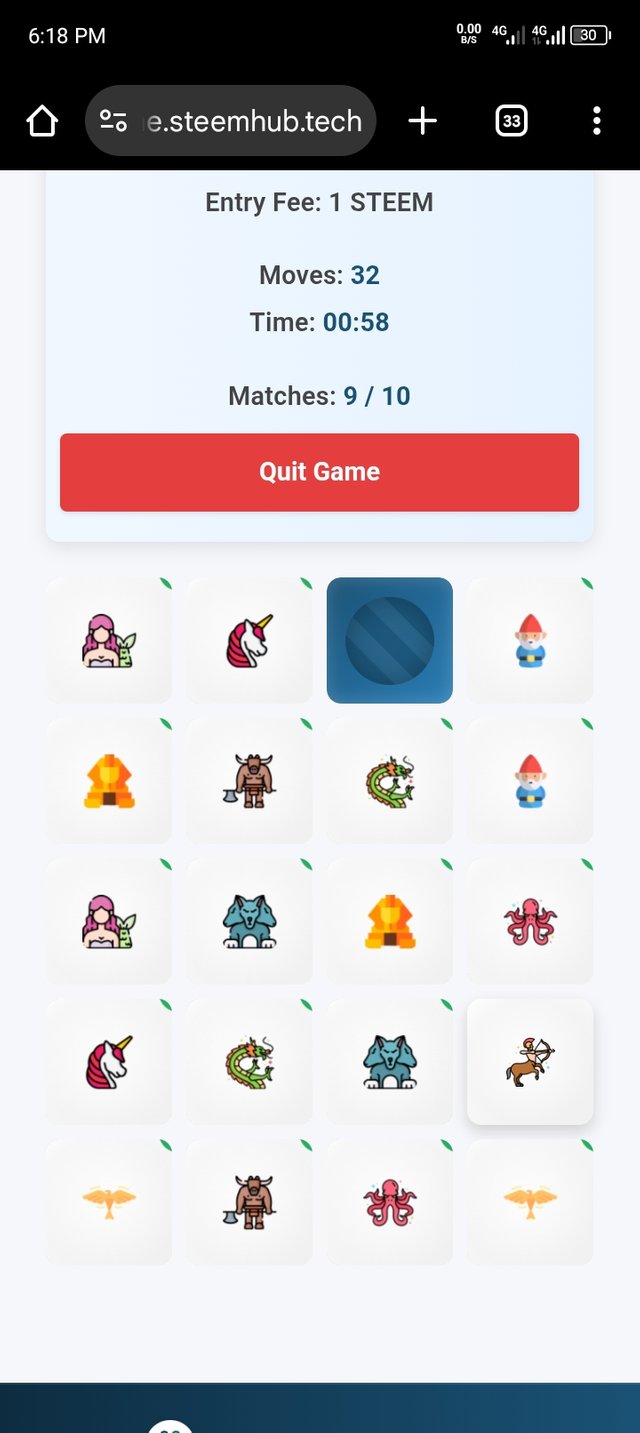
Task: Tap the revealed centaur archer card
Action: [530, 1061]
